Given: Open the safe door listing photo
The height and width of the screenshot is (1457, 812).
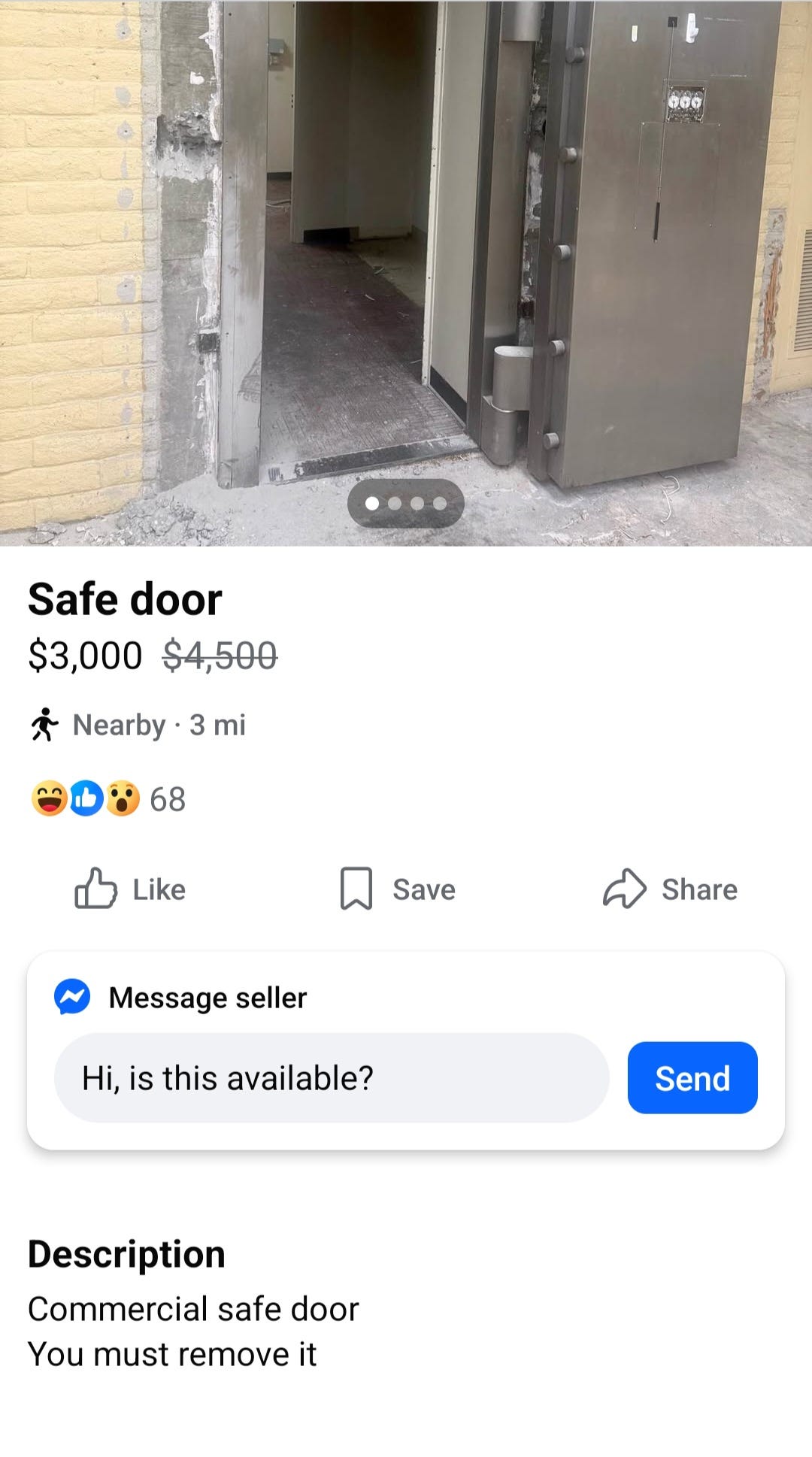Looking at the screenshot, I should point(406,248).
